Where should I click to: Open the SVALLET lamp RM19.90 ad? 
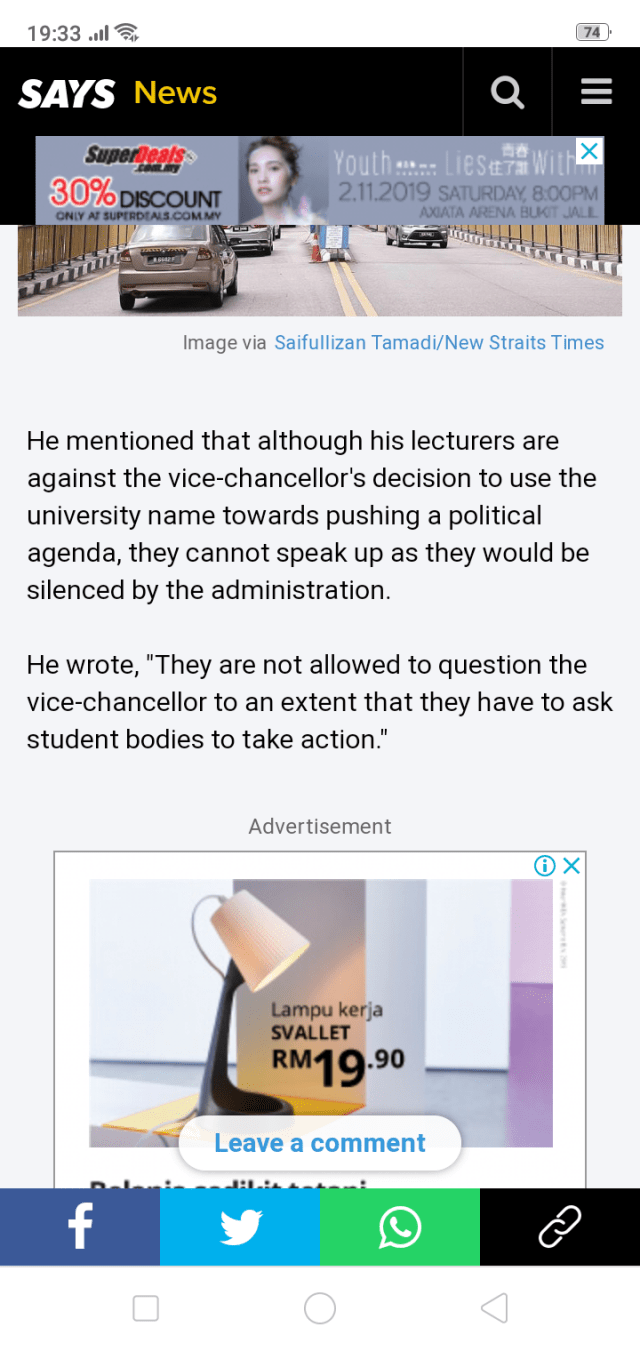tap(320, 1010)
